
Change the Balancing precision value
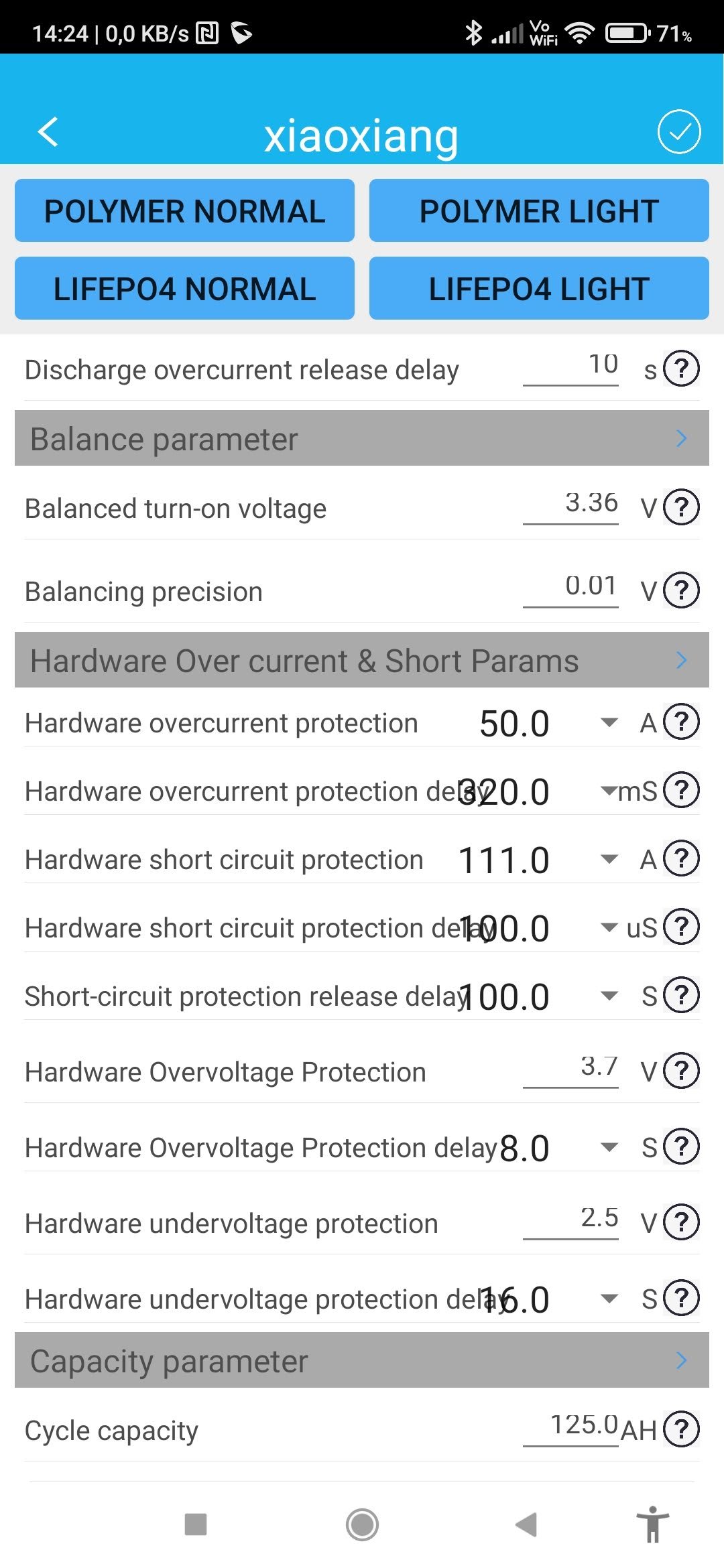570,588
